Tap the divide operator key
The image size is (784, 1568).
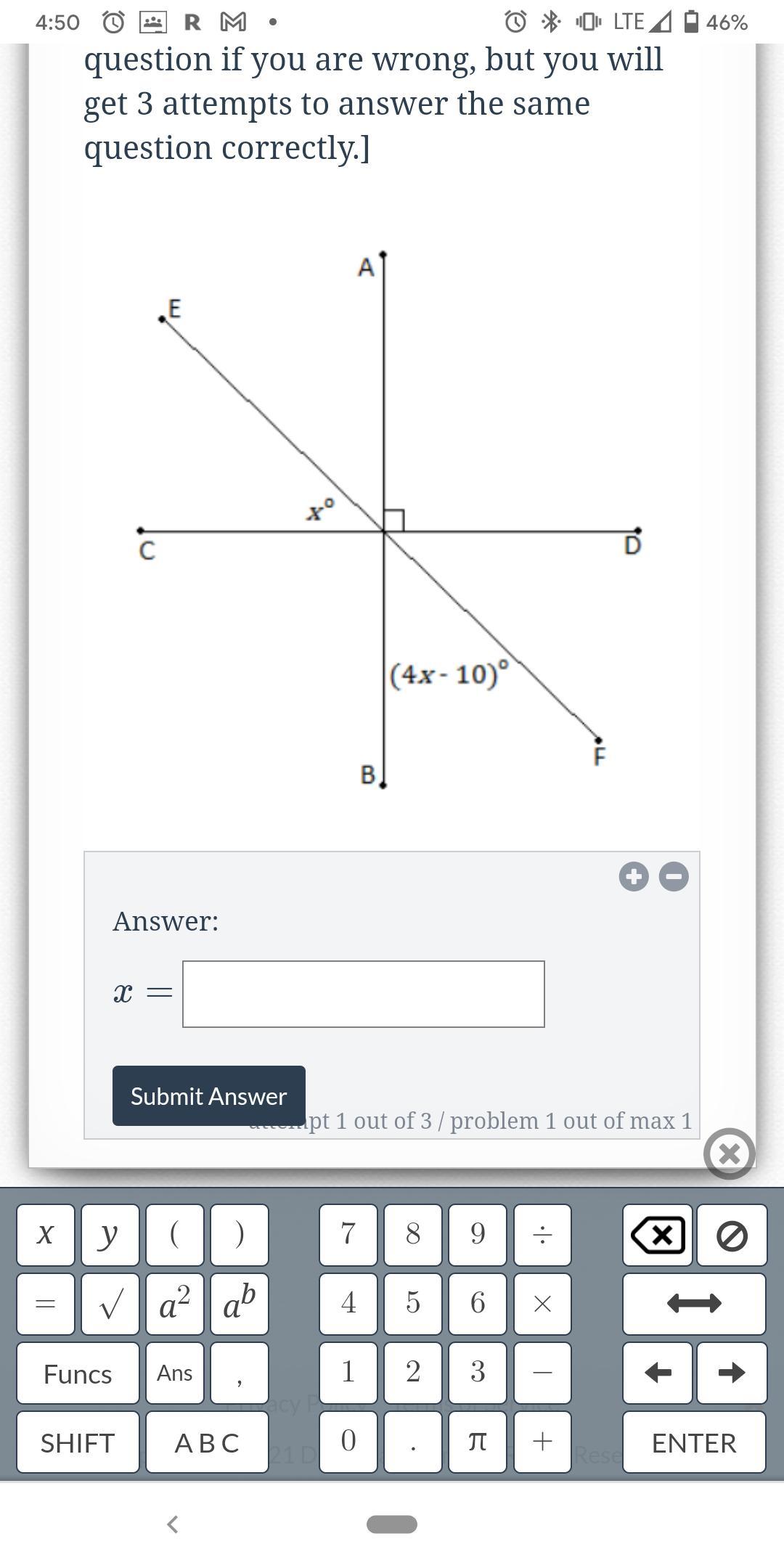(542, 1234)
